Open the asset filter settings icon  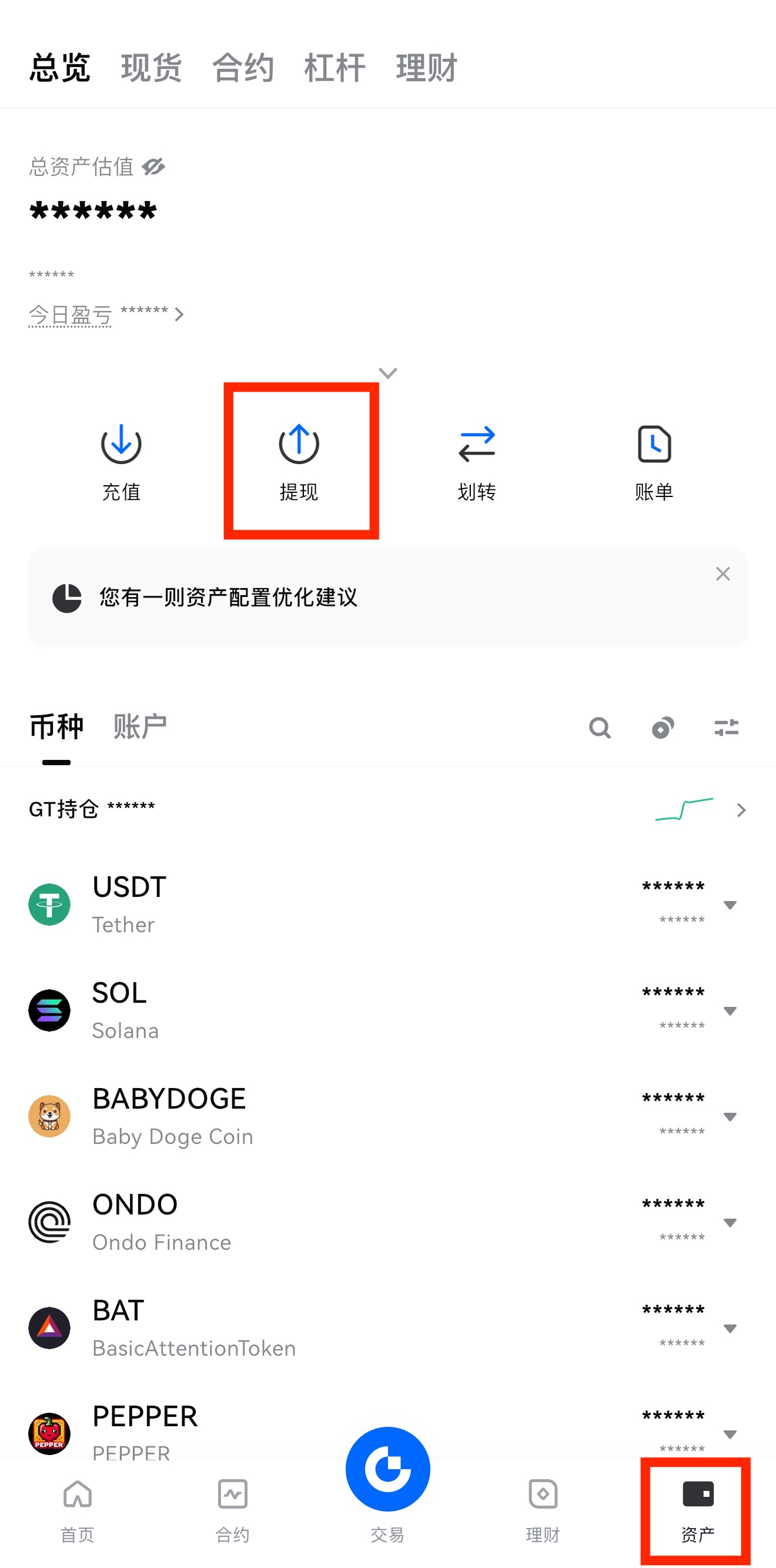point(727,728)
